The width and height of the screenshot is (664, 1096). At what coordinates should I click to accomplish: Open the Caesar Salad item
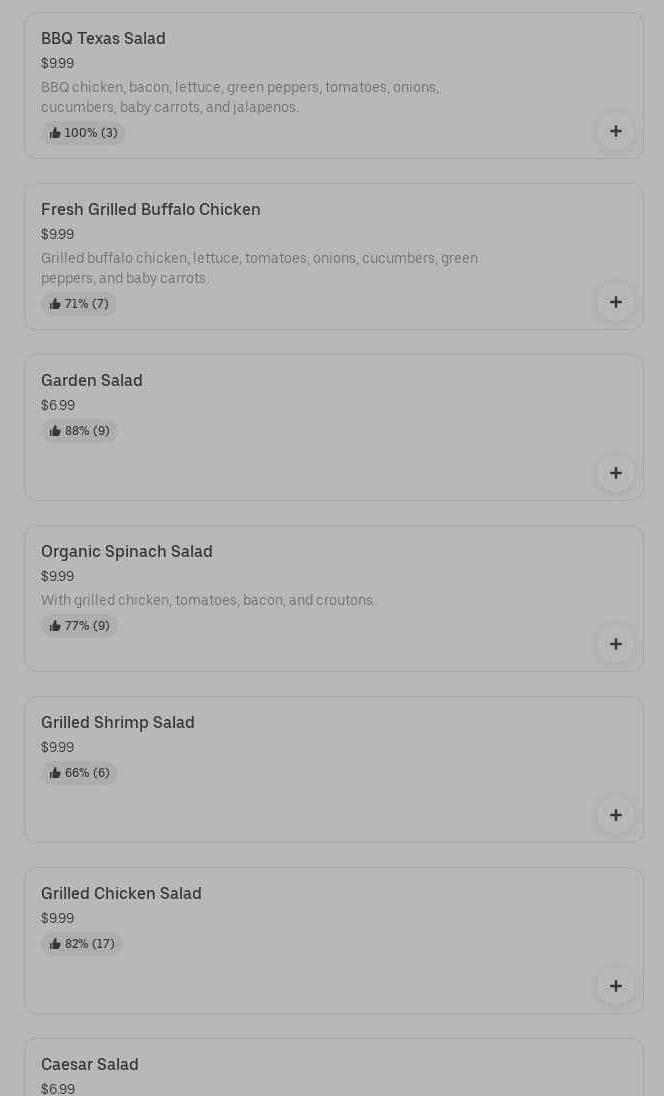300,1072
